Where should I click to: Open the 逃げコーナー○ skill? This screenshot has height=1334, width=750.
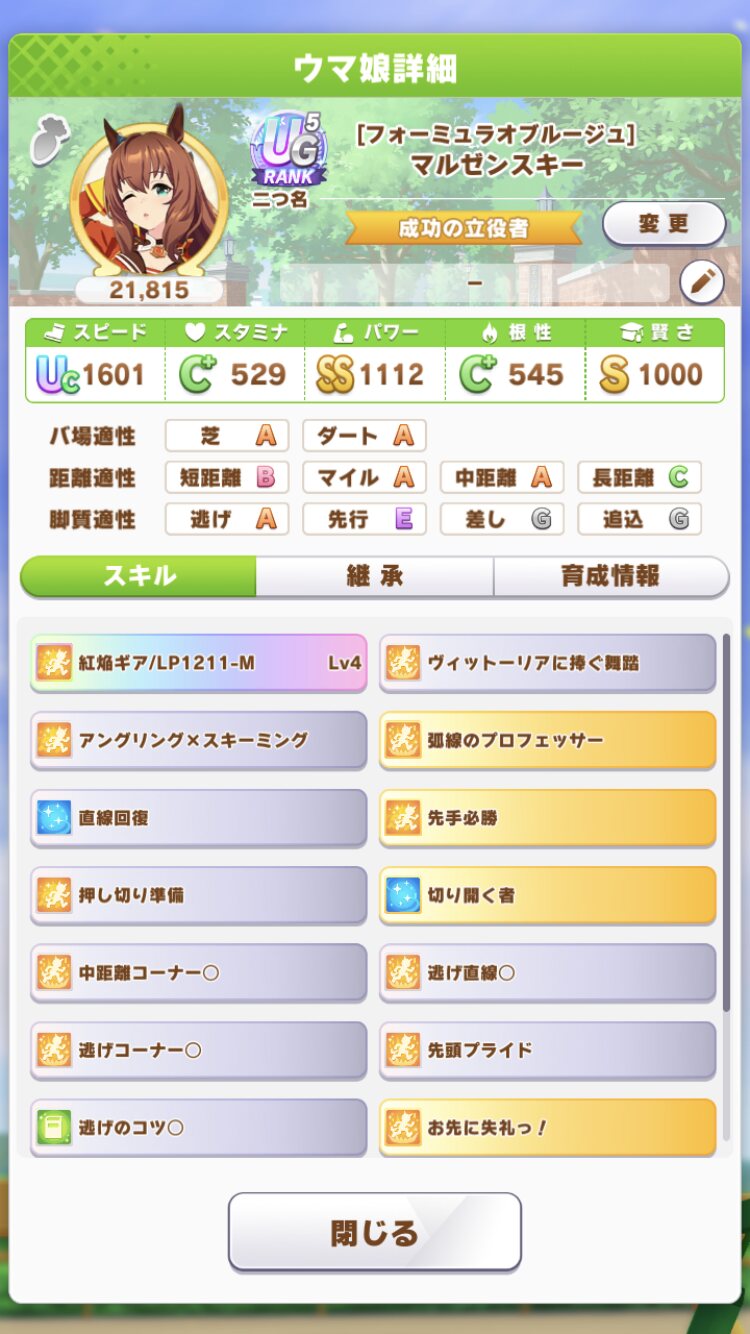(x=199, y=1049)
